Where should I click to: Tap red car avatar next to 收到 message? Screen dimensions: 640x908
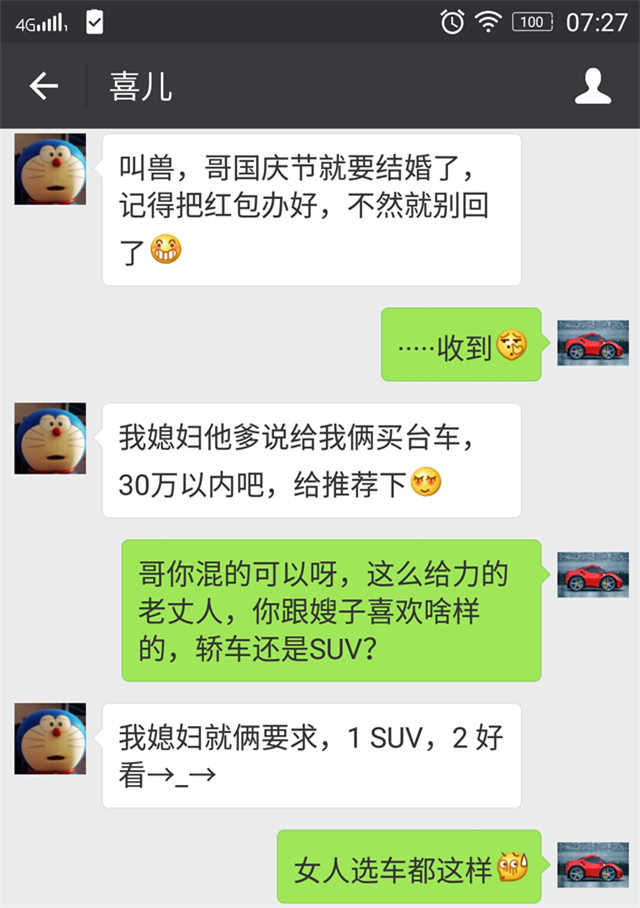pyautogui.click(x=592, y=343)
